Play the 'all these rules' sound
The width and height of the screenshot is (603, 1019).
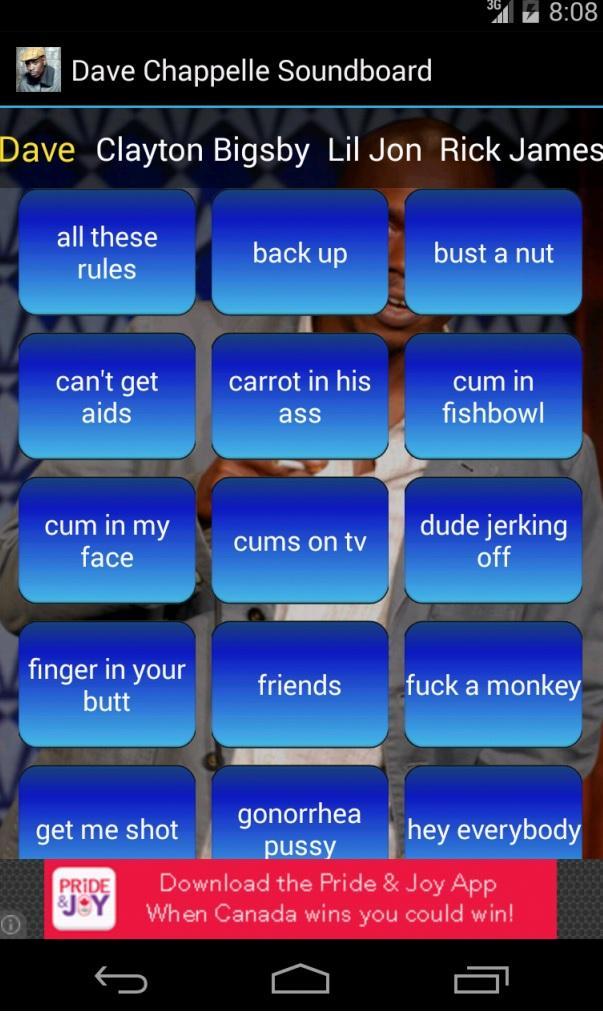(x=107, y=253)
